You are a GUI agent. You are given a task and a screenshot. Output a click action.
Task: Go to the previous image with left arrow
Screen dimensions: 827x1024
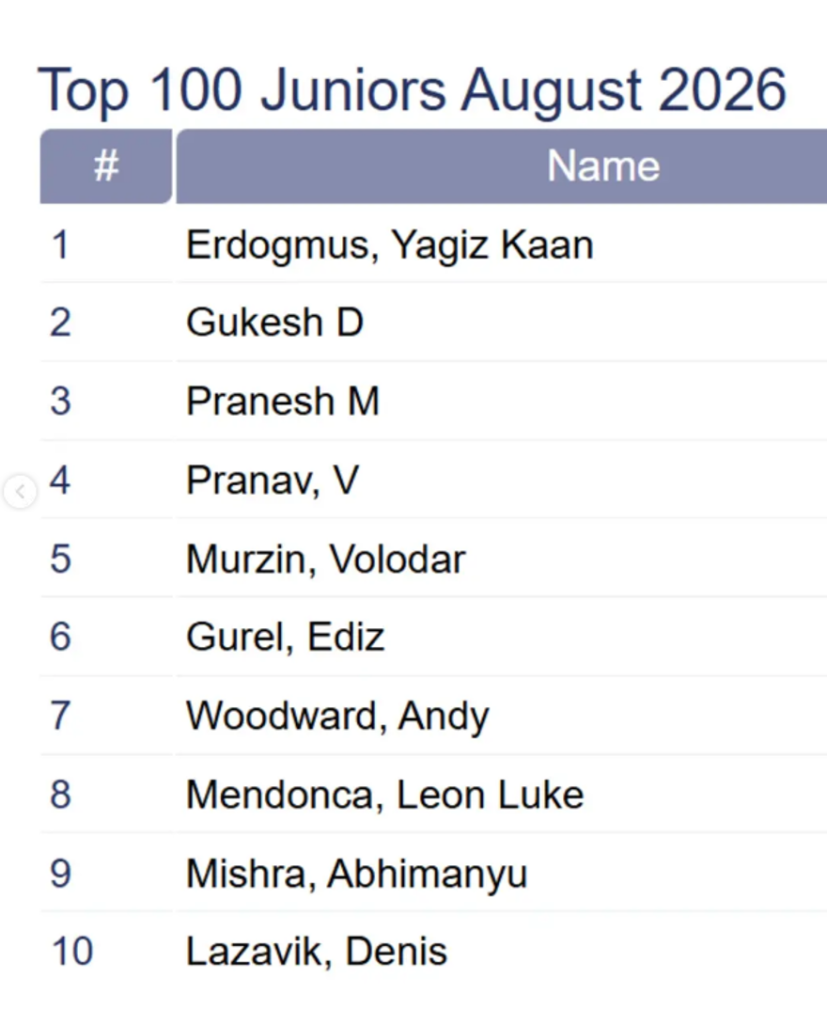click(x=20, y=491)
